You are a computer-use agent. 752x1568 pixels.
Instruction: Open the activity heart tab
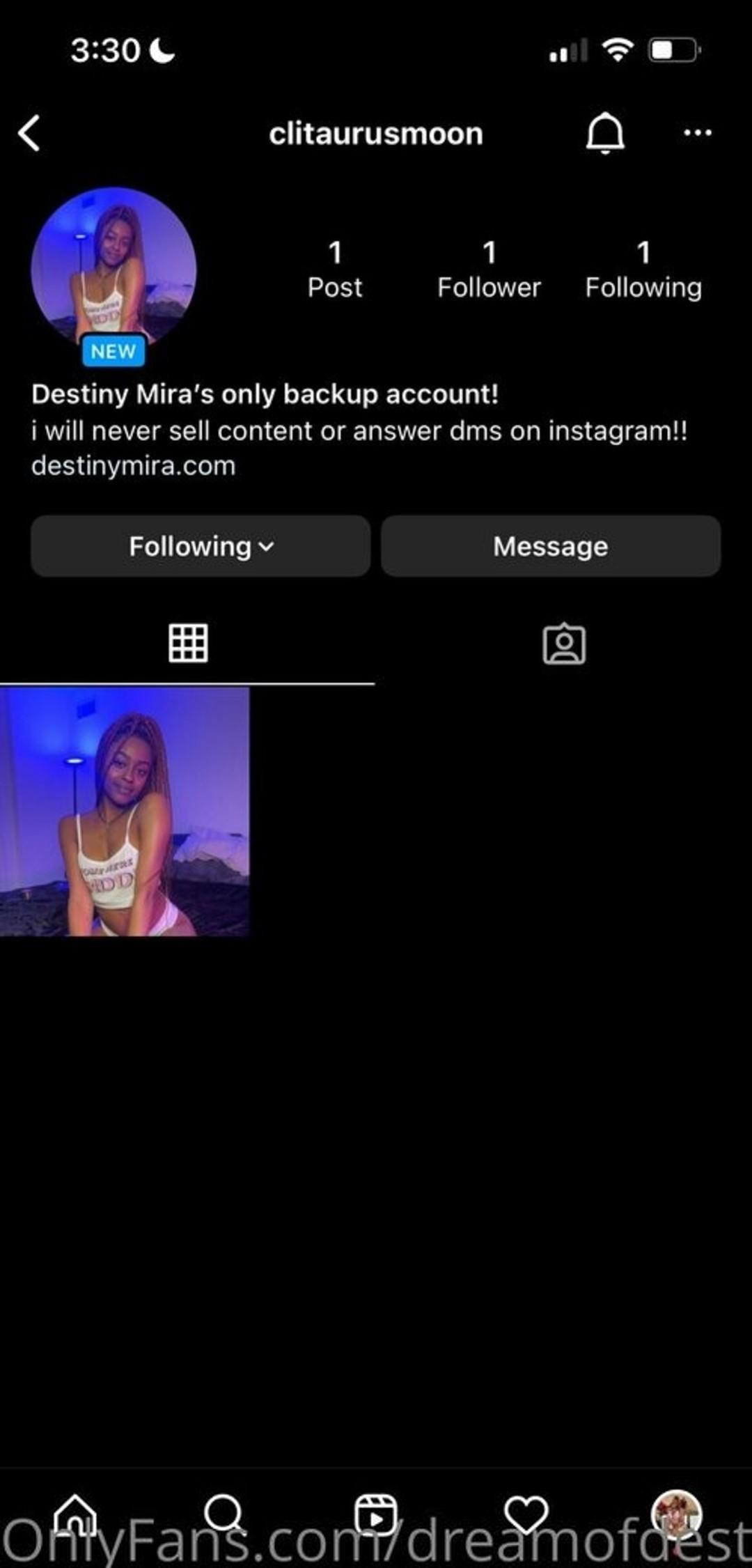(526, 1514)
